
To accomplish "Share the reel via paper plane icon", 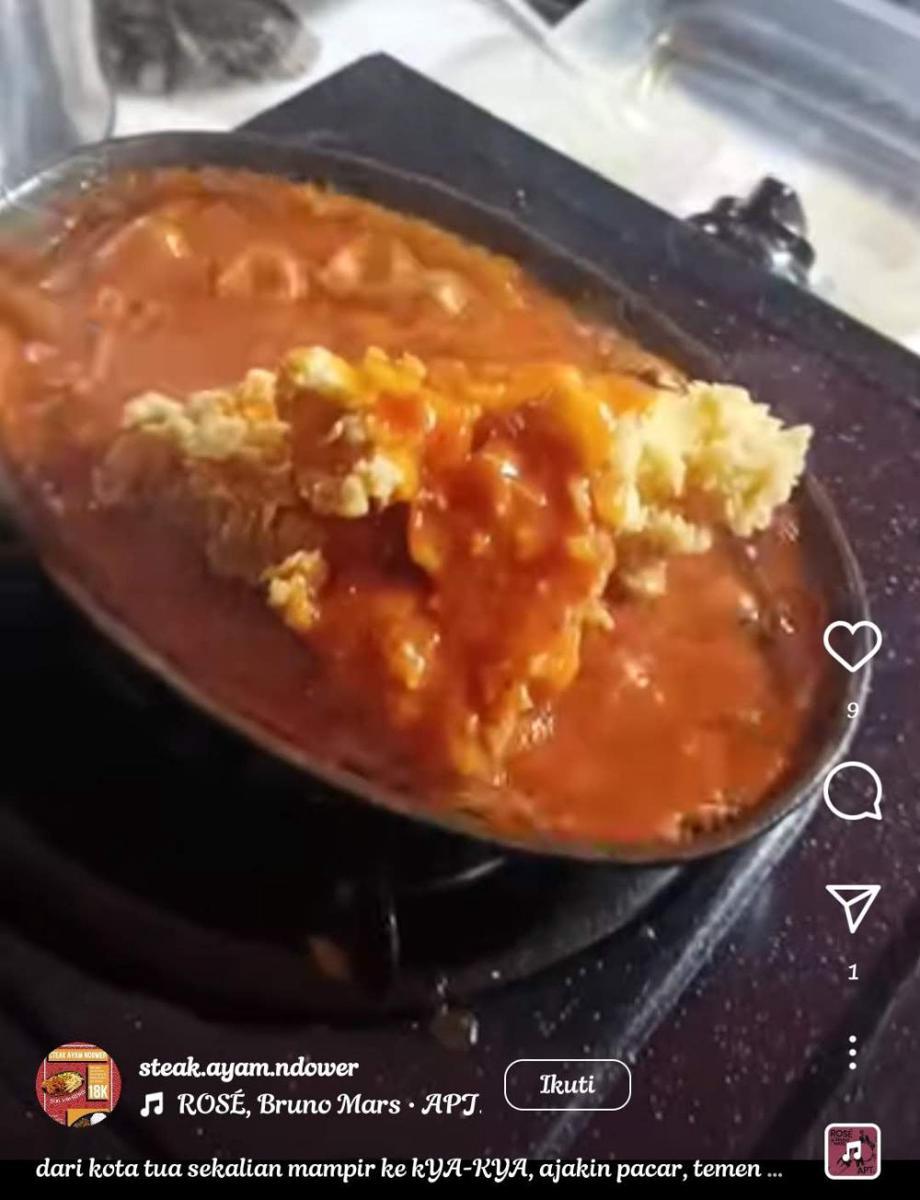I will (852, 908).
